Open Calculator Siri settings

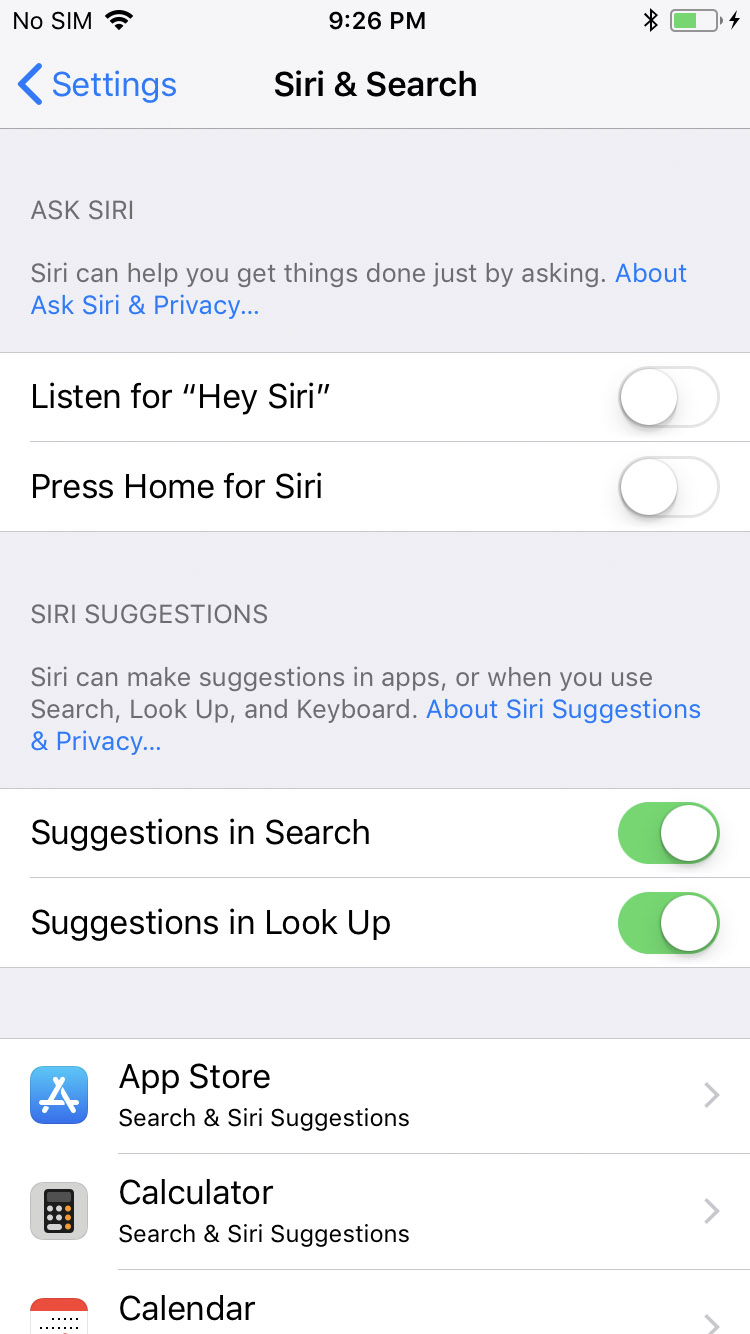(375, 1212)
